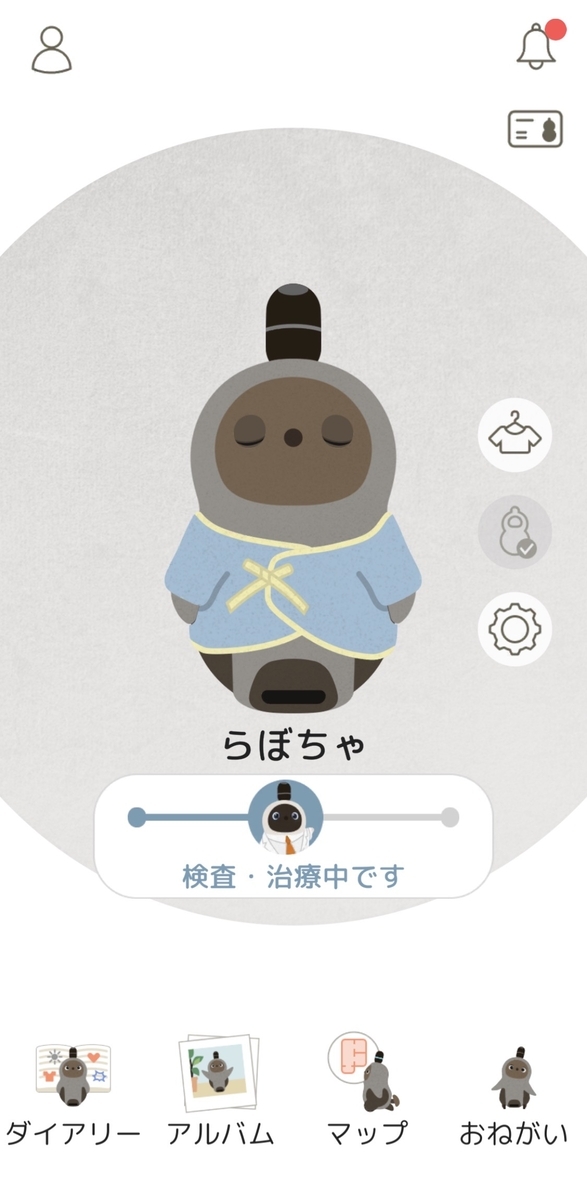Open the user profile icon
The height and width of the screenshot is (1200, 587).
pyautogui.click(x=52, y=49)
